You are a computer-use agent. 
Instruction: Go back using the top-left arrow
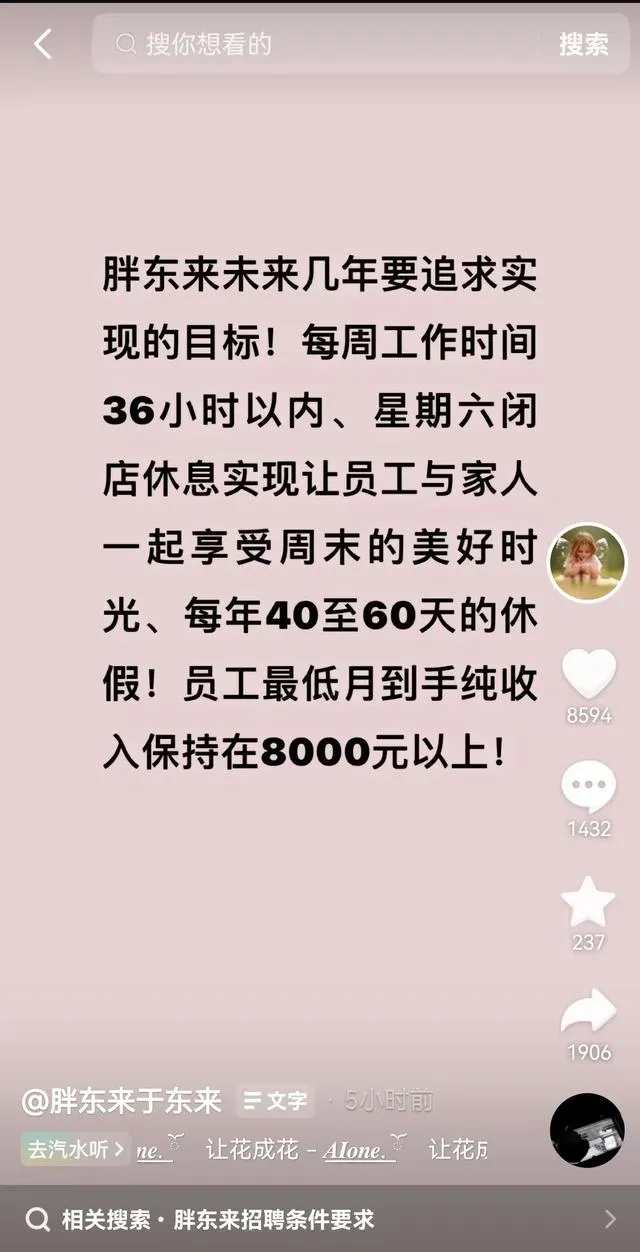tap(42, 44)
